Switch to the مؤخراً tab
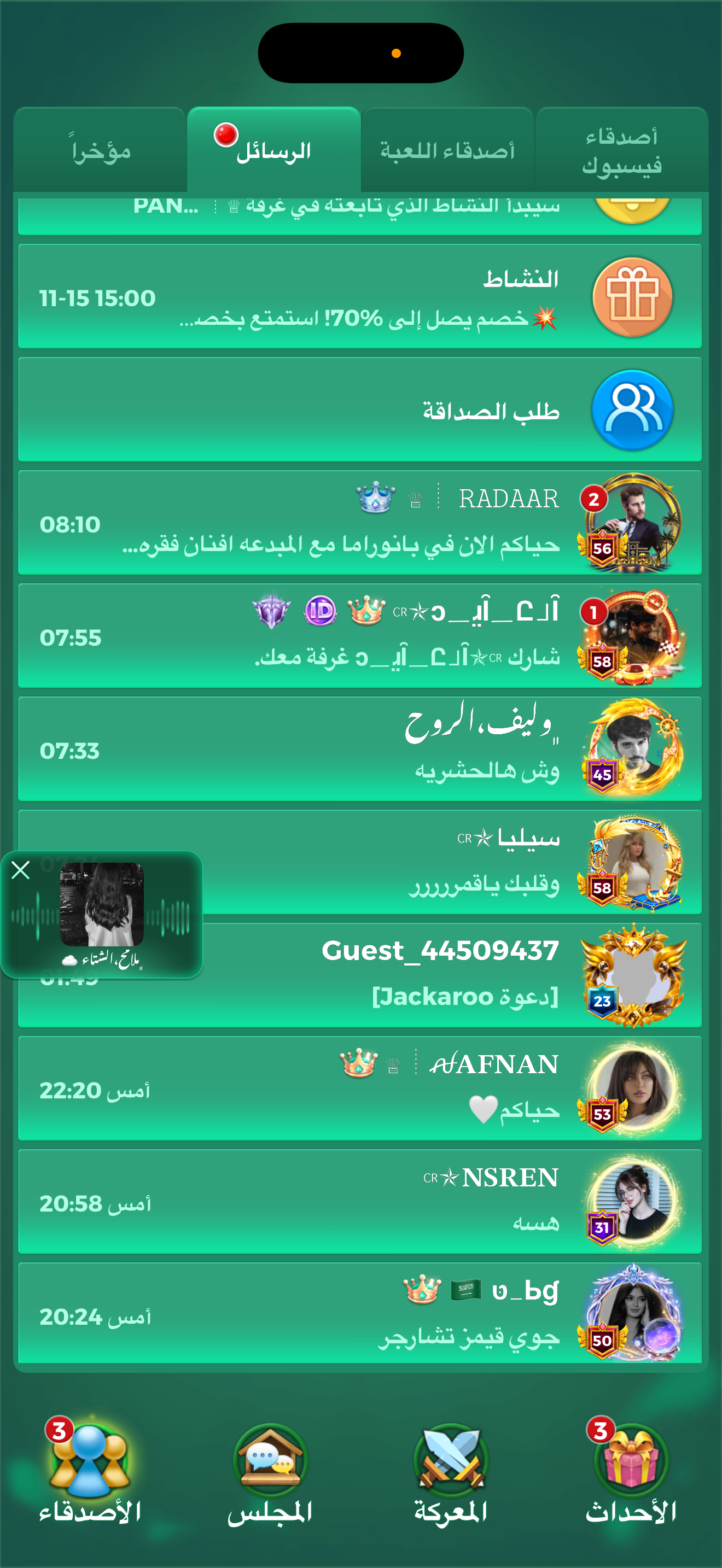 (101, 150)
